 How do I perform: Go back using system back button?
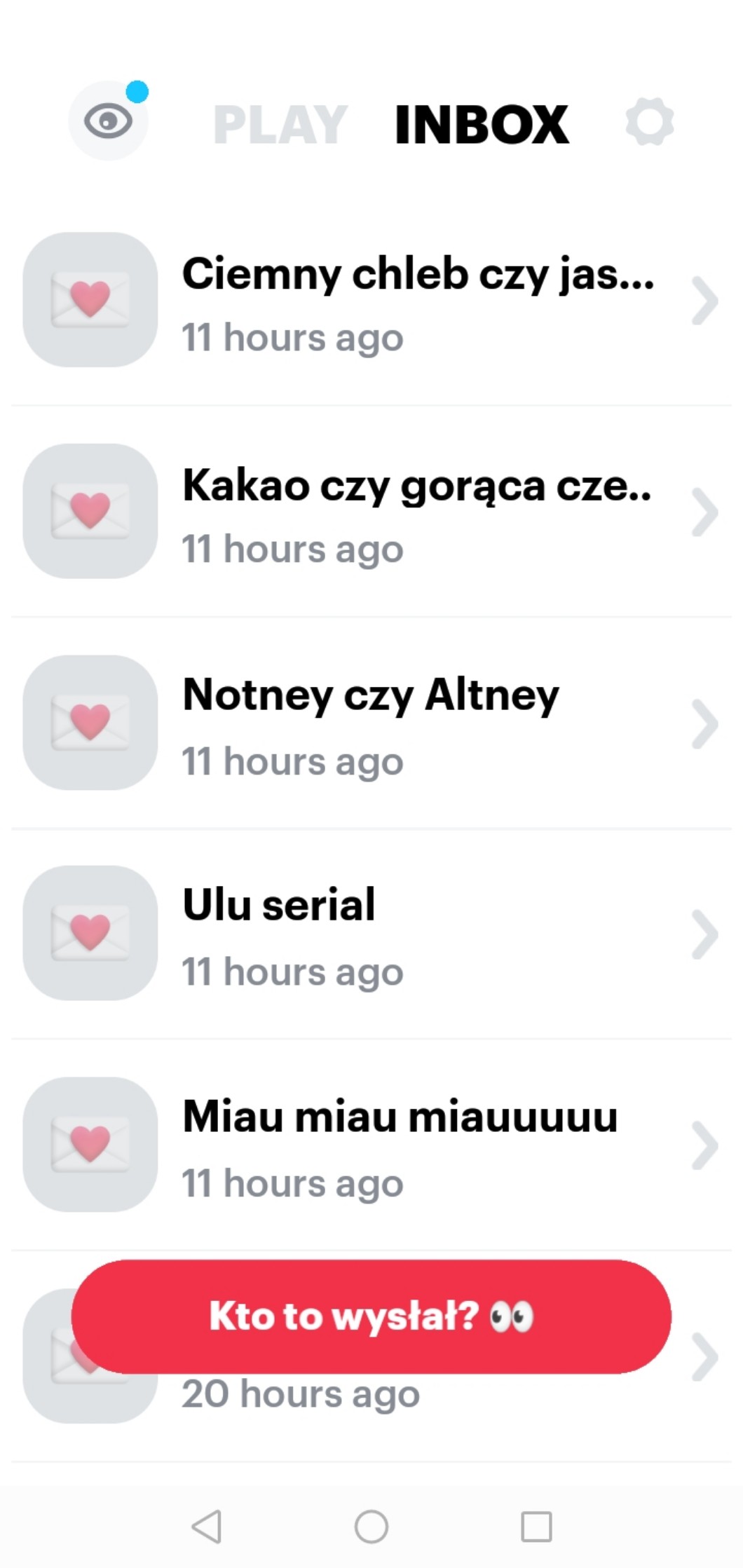pyautogui.click(x=207, y=1526)
